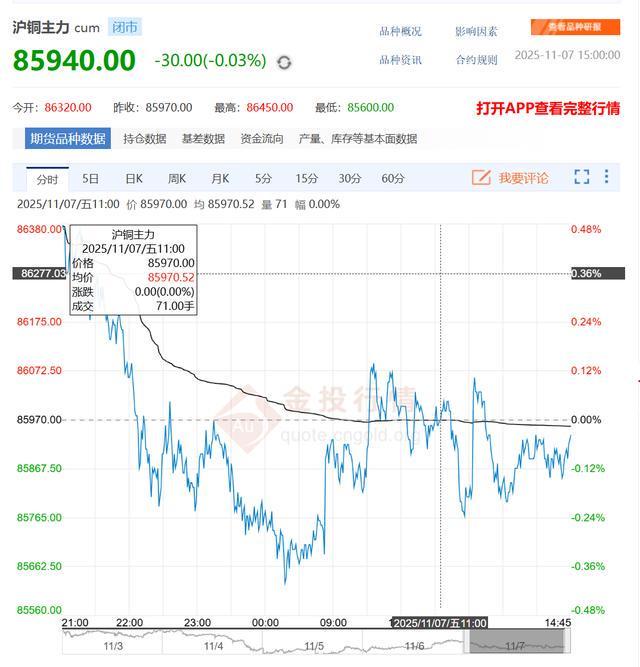Screen dimensions: 640x667
Task: Switch the chart to 周K
Action: (177, 179)
